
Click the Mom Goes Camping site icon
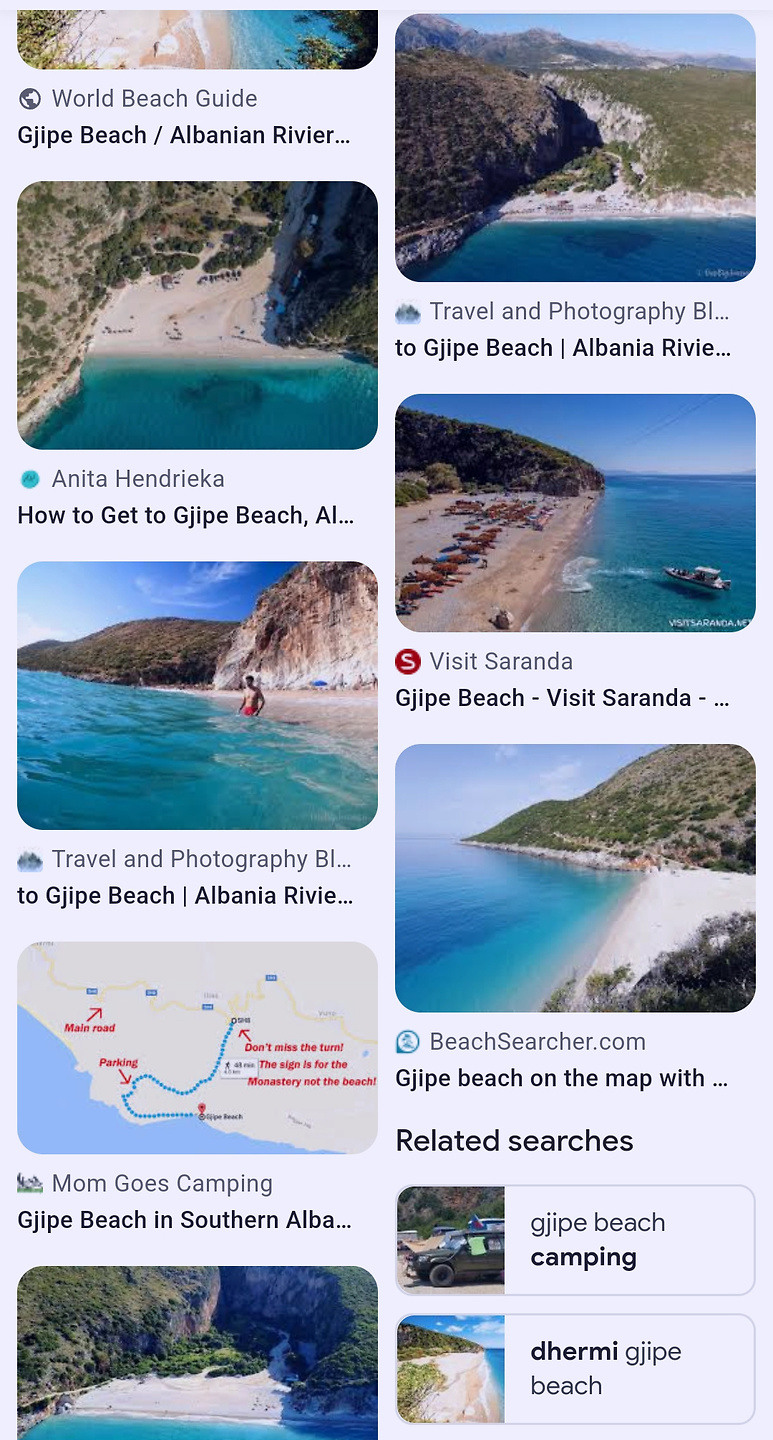click(x=30, y=1183)
